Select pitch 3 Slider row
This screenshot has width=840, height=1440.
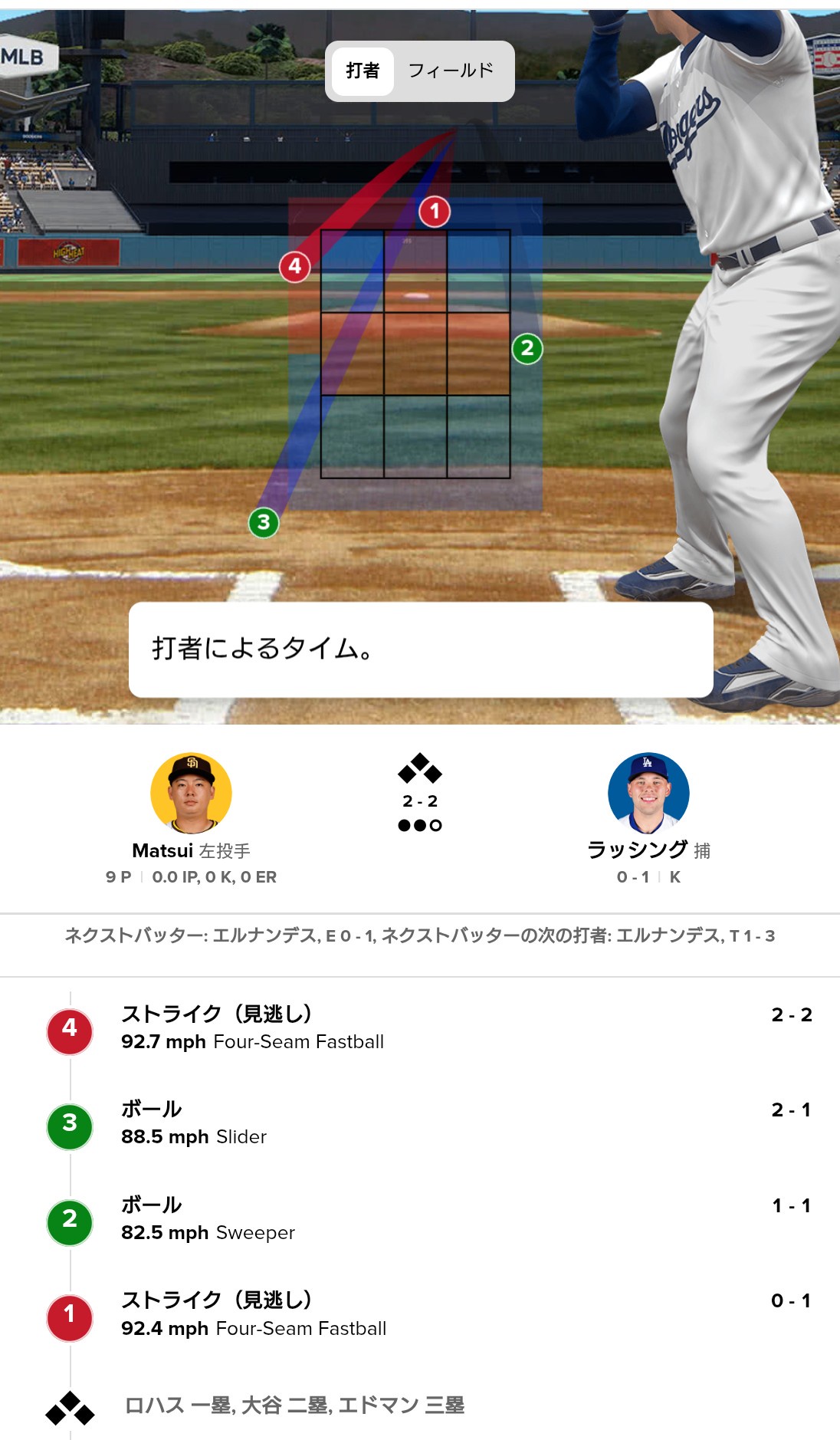(420, 1123)
